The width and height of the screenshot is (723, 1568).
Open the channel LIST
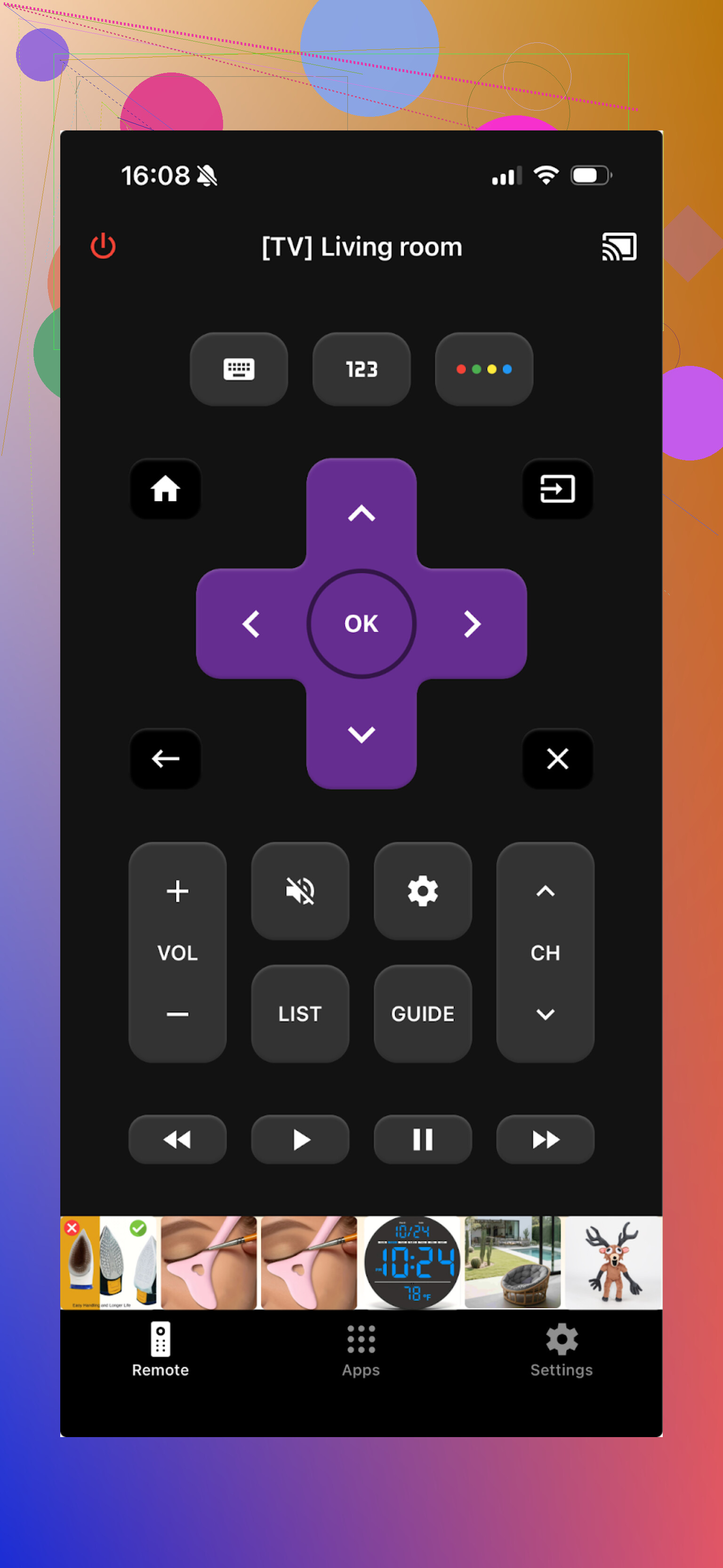[300, 1013]
